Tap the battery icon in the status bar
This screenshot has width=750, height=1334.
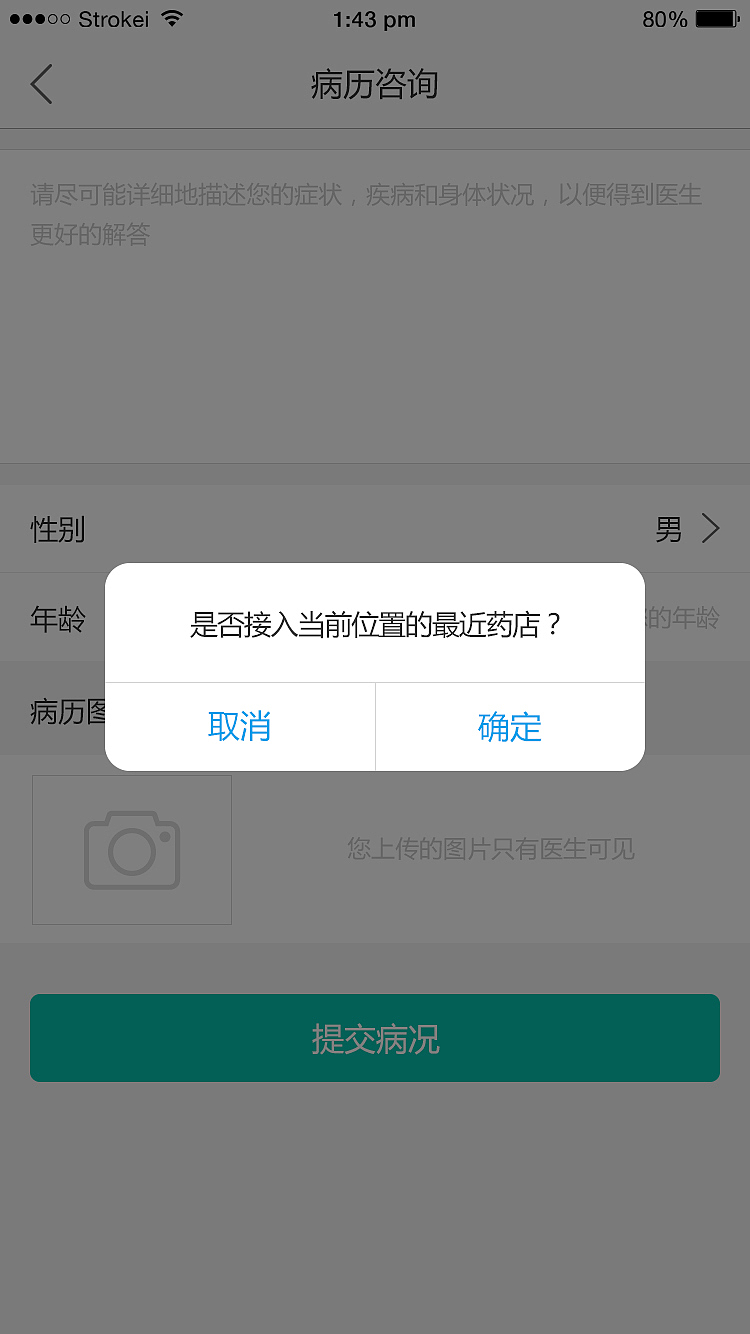pyautogui.click(x=714, y=17)
